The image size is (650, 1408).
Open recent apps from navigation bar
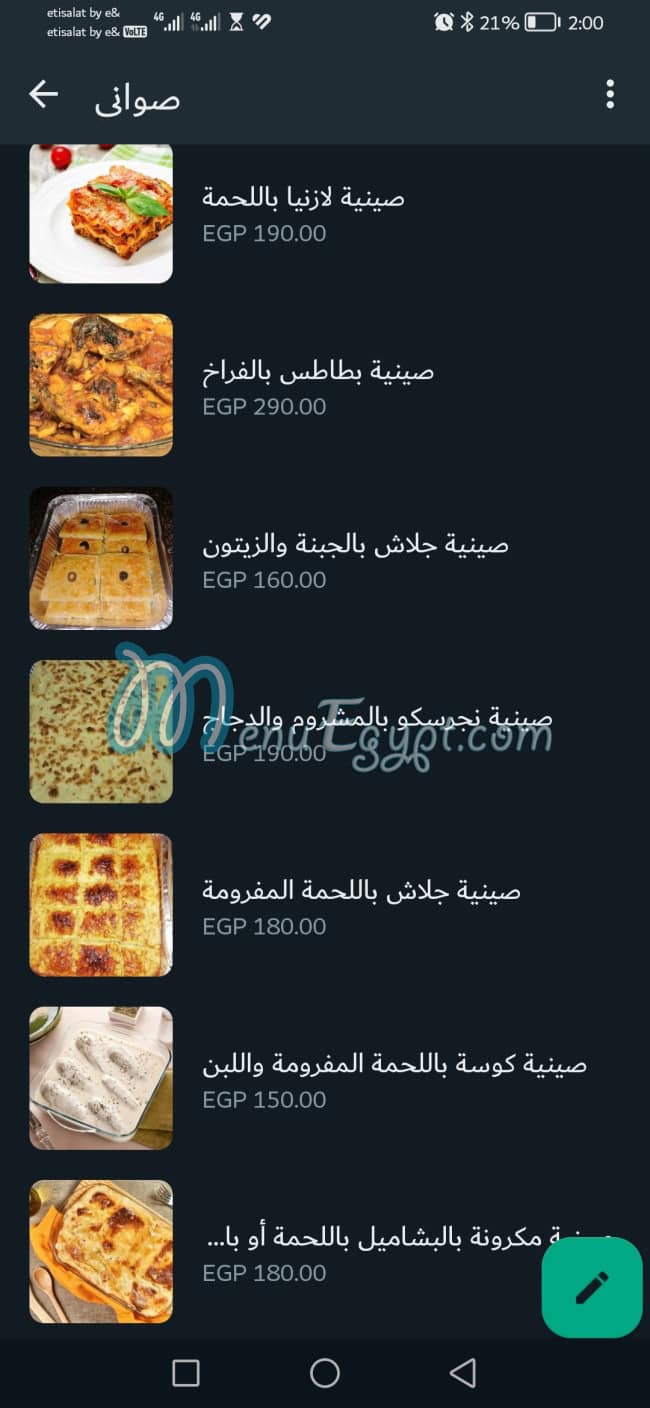coord(186,1373)
